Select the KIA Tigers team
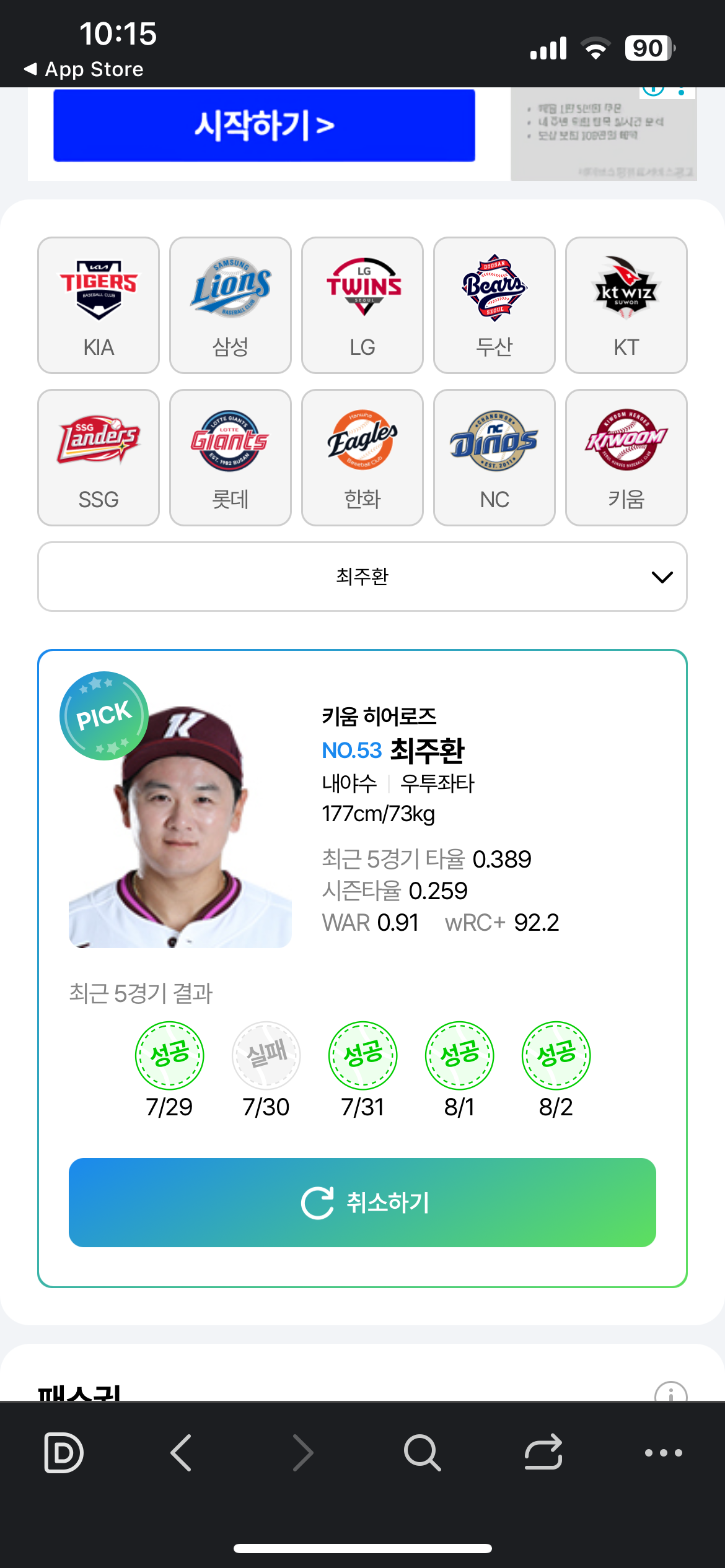The image size is (725, 1568). (x=99, y=305)
